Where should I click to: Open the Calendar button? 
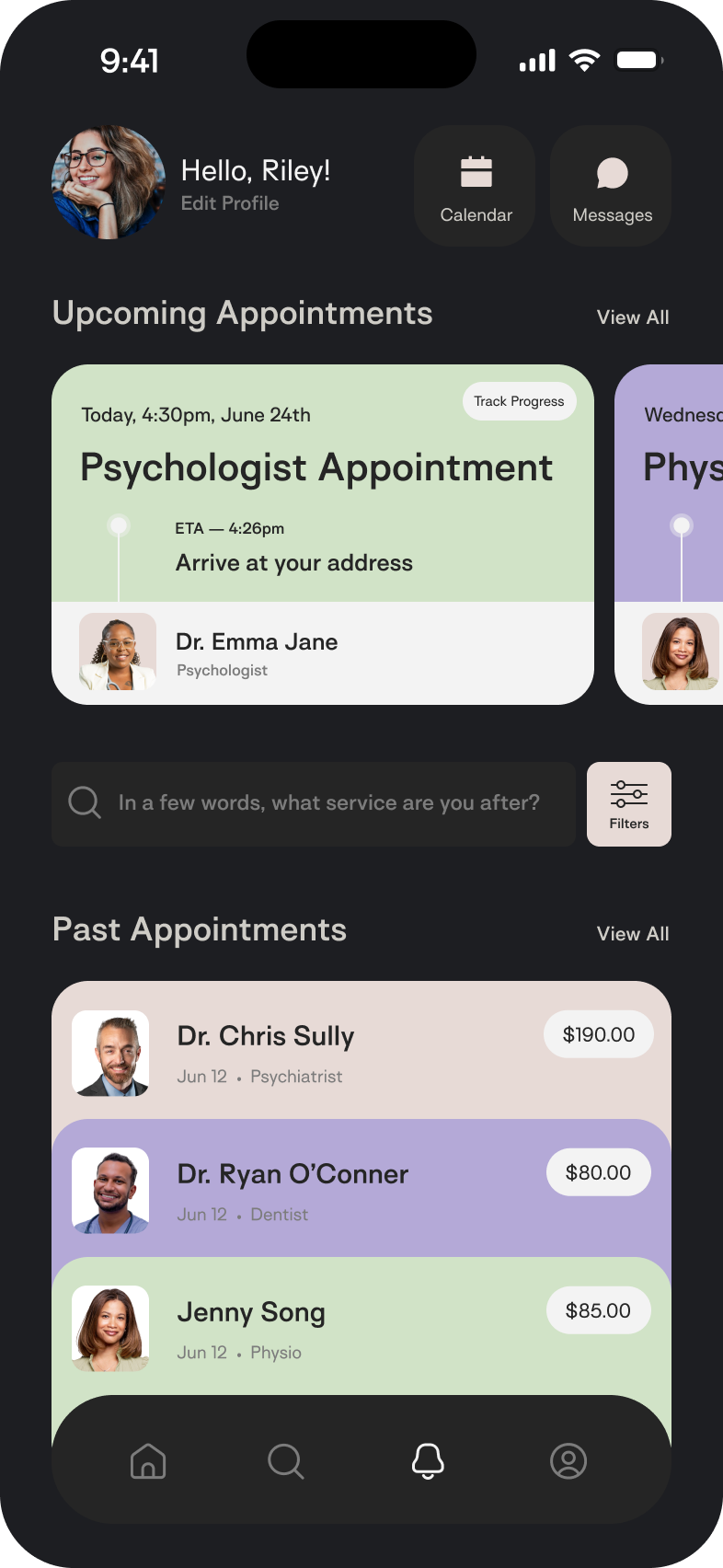coord(475,186)
